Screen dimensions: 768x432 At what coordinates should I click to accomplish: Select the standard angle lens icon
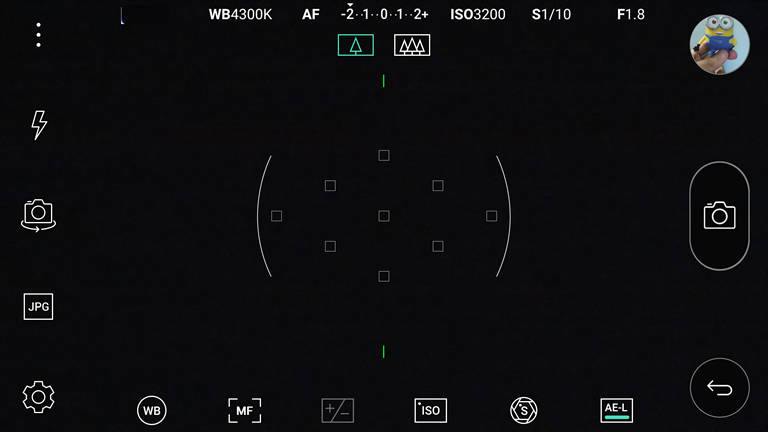355,45
